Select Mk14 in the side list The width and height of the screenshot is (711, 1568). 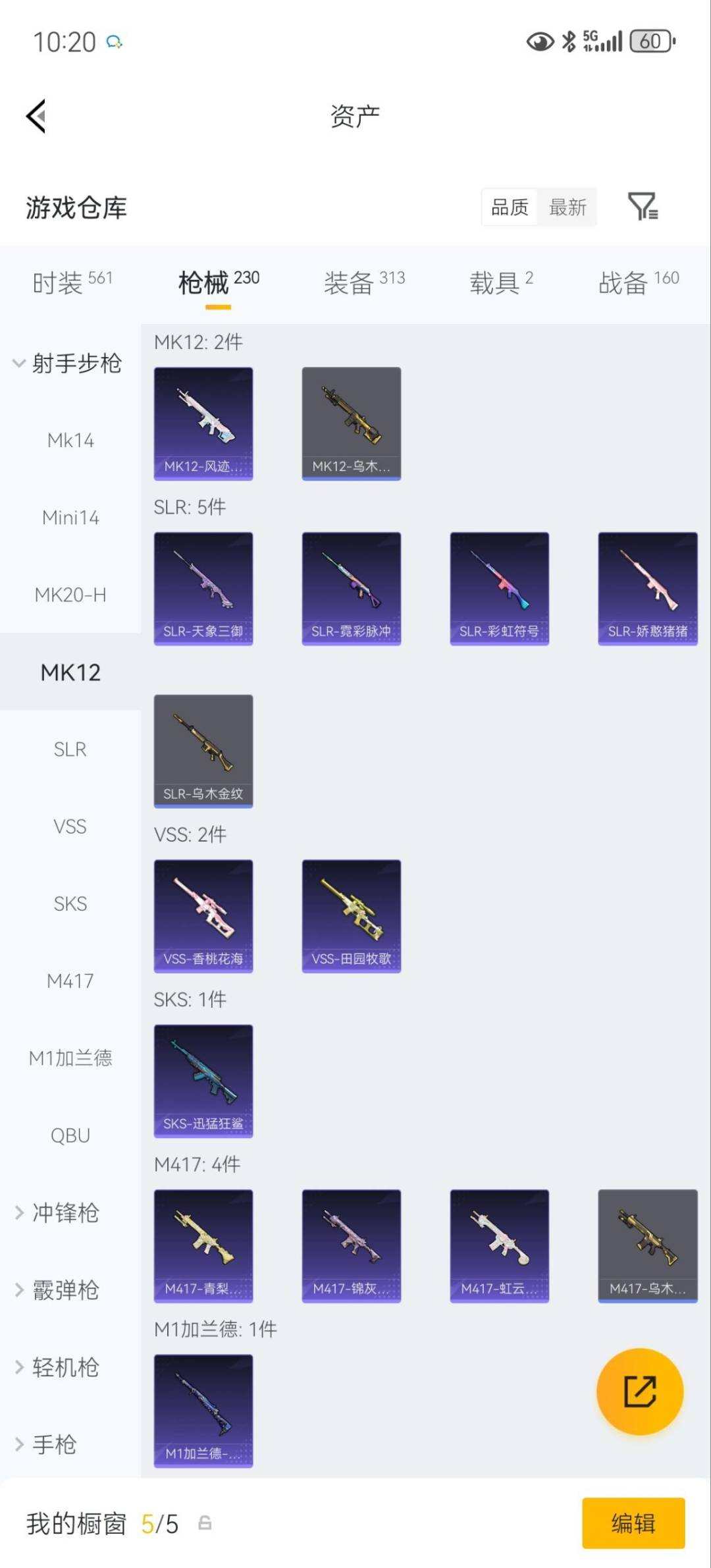[x=70, y=440]
